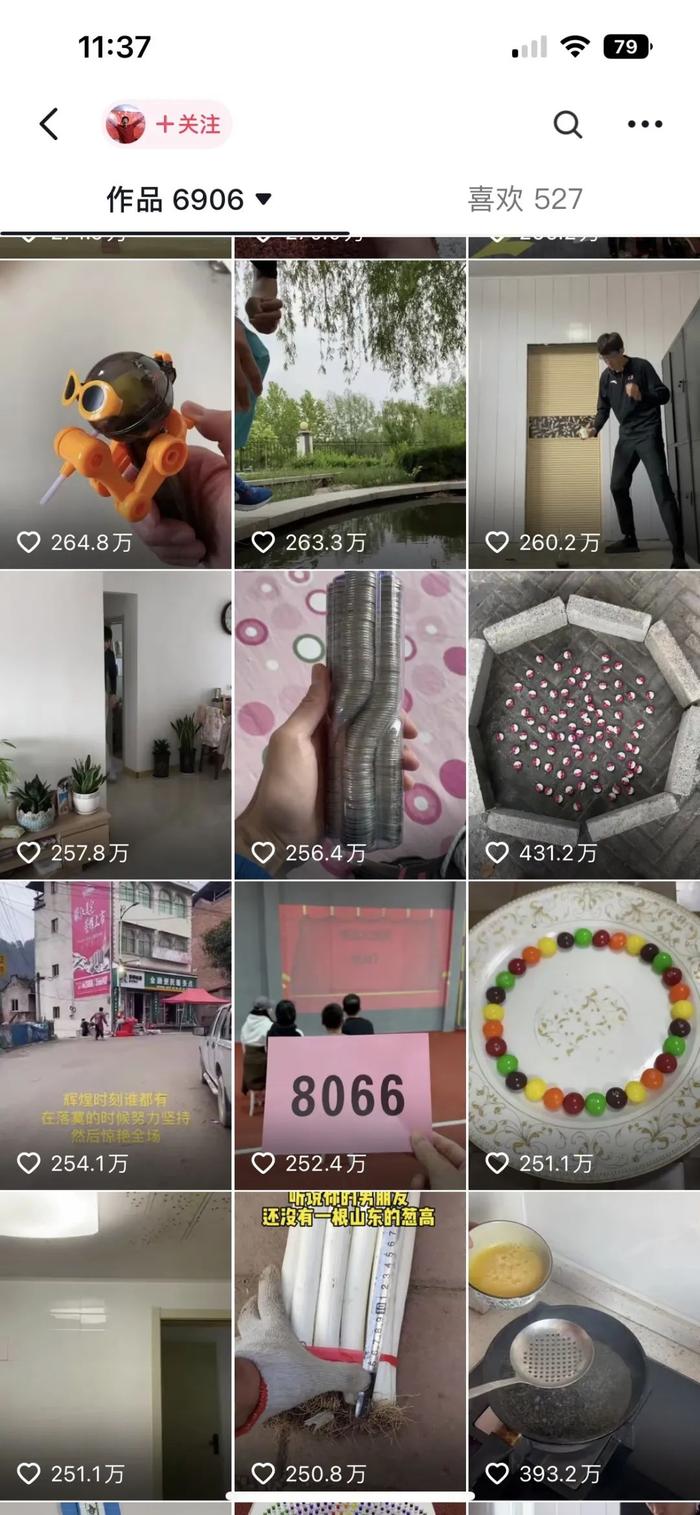Open the three-dot overflow menu
The image size is (700, 1515).
tap(644, 124)
